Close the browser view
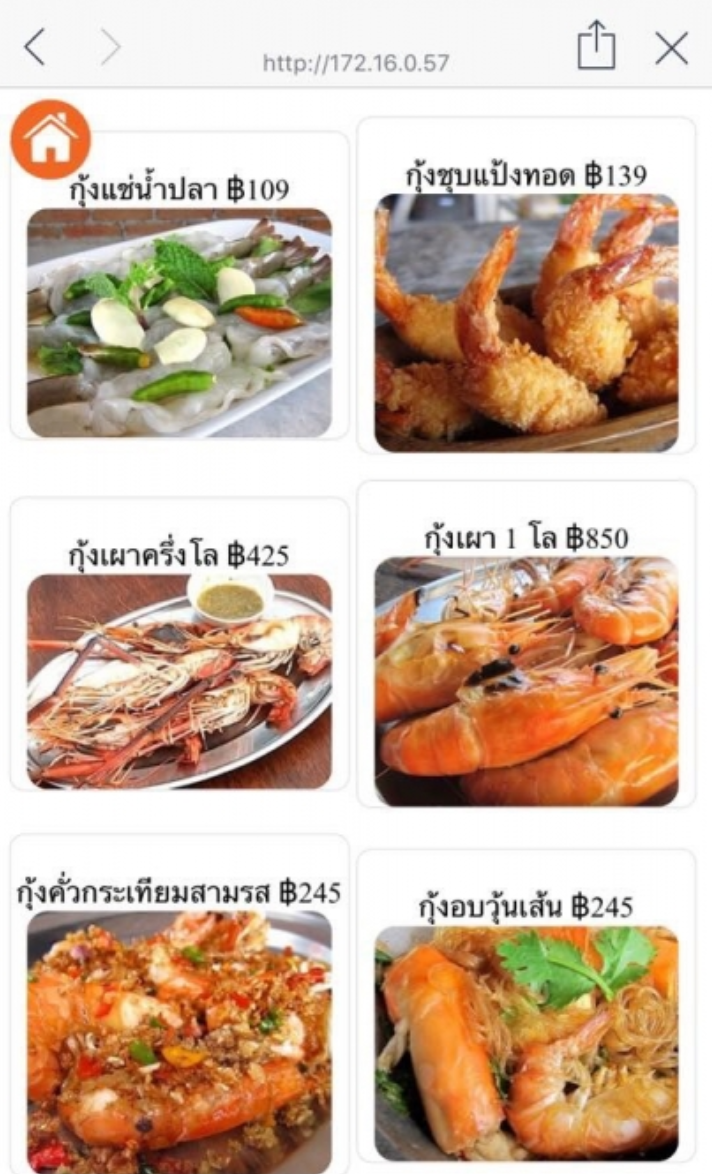Screen dimensions: 712x1174 point(672,49)
